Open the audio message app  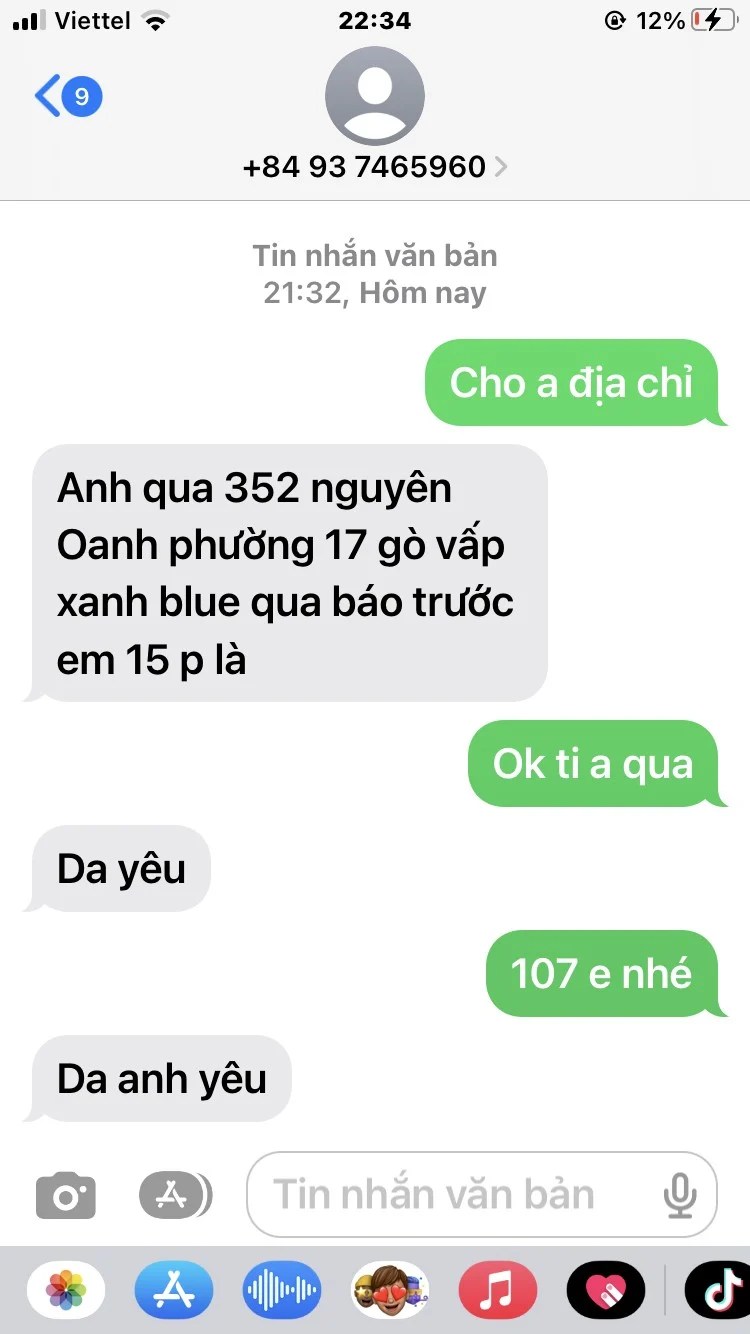tap(282, 1290)
